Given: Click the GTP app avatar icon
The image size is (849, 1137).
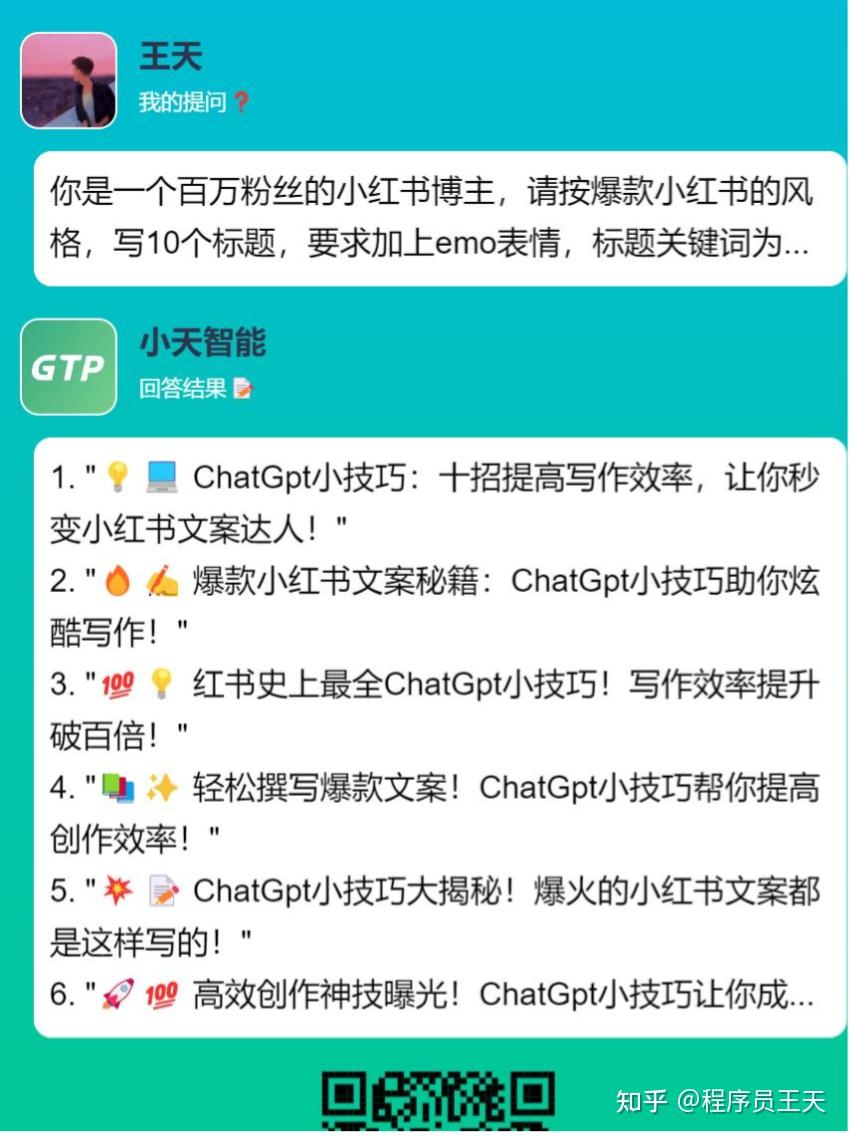Looking at the screenshot, I should click(x=67, y=365).
